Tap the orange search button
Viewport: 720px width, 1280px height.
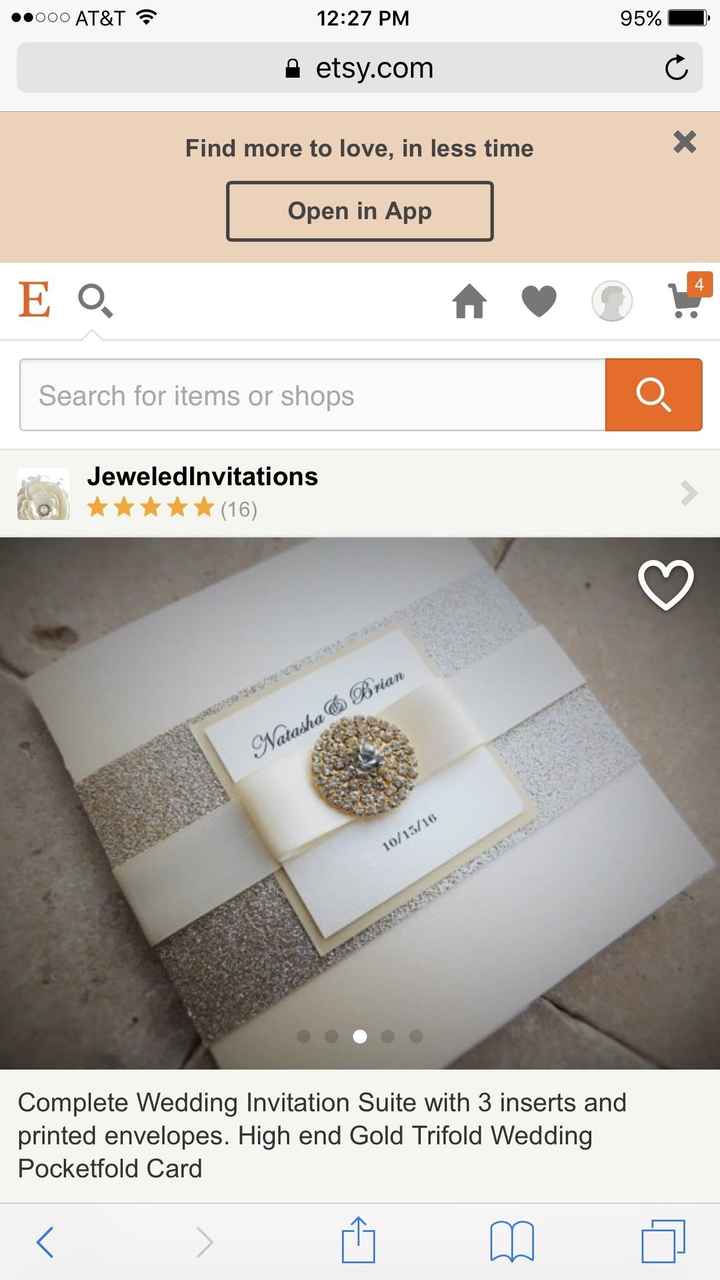point(654,394)
